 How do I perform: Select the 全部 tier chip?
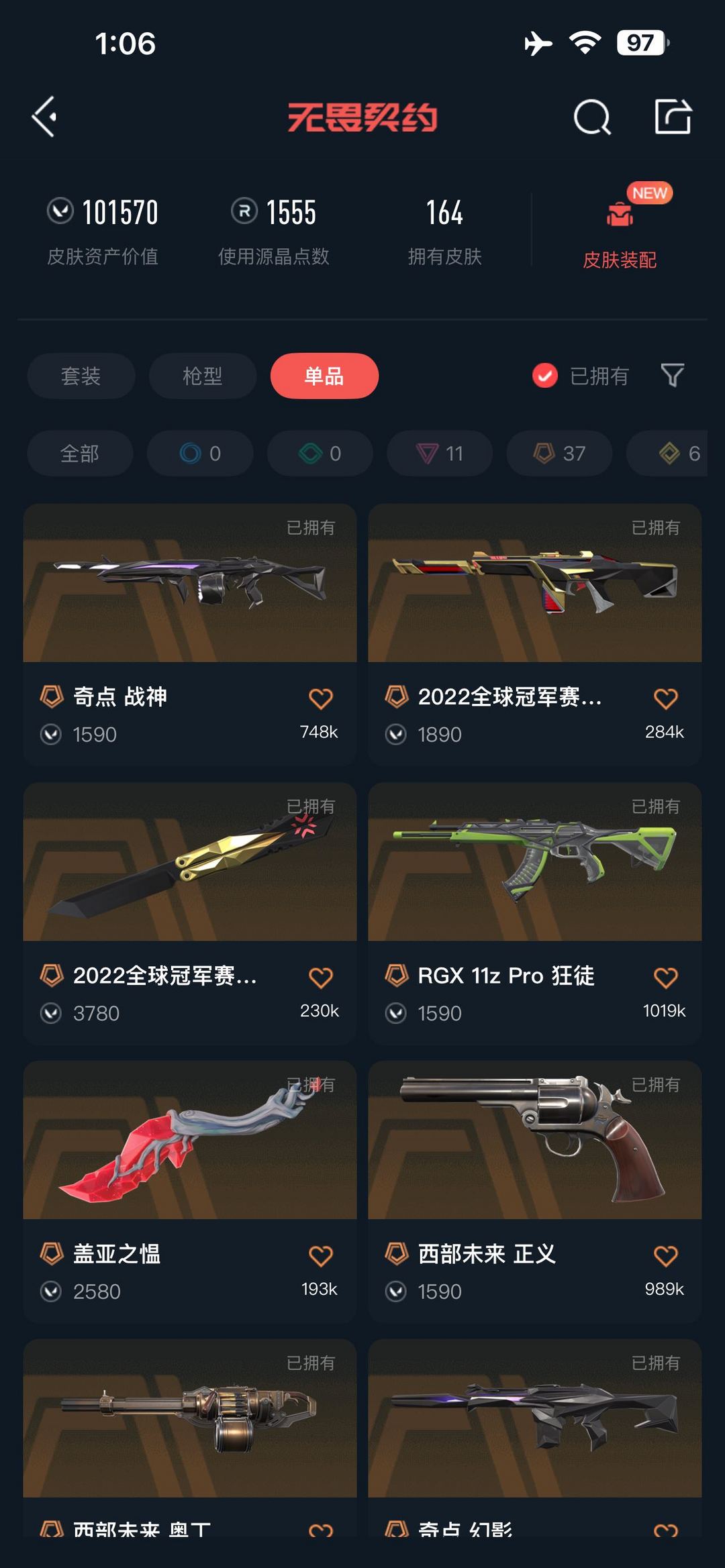click(x=79, y=454)
